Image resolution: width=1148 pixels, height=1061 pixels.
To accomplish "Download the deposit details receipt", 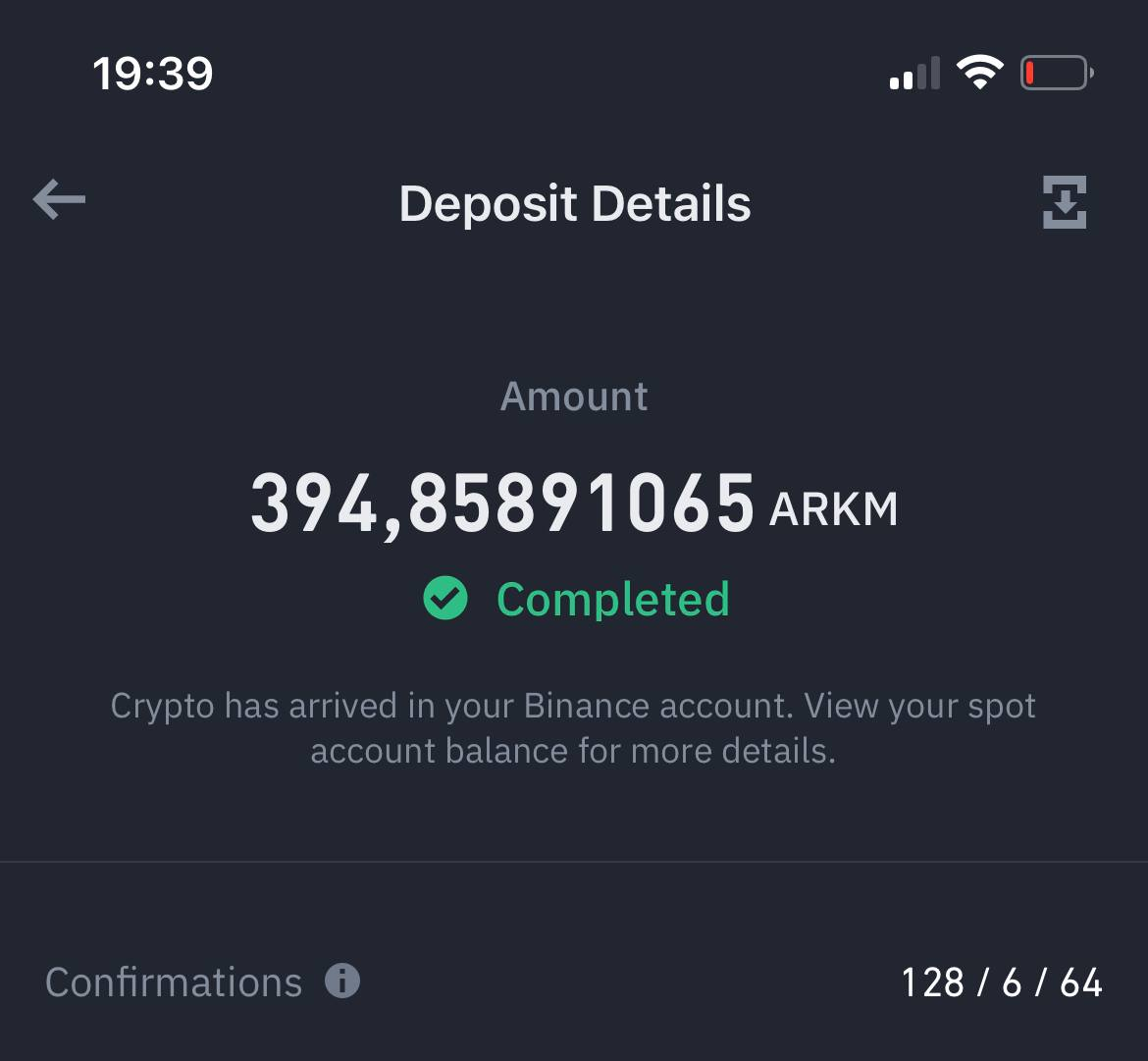I will 1064,202.
